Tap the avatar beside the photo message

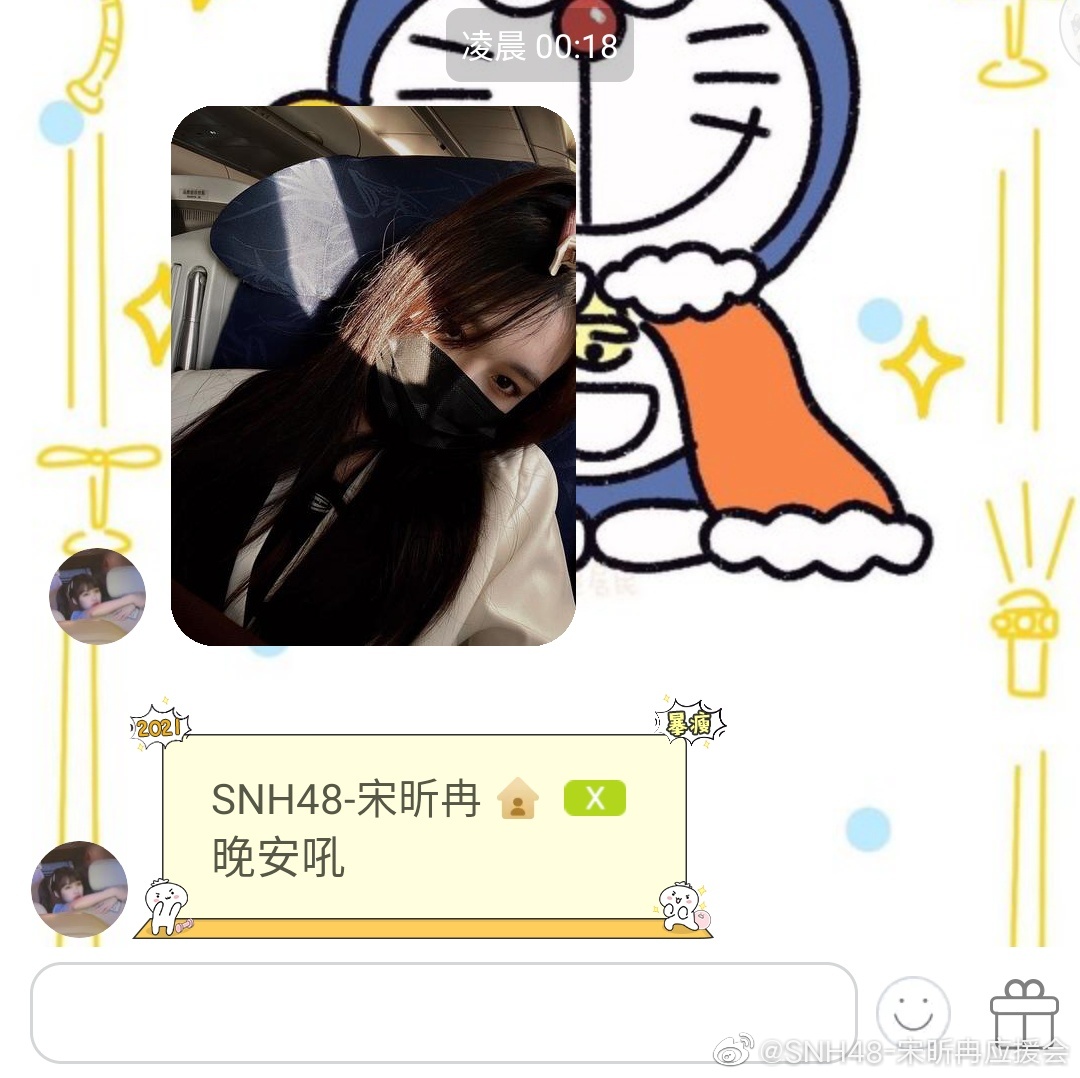click(x=98, y=596)
